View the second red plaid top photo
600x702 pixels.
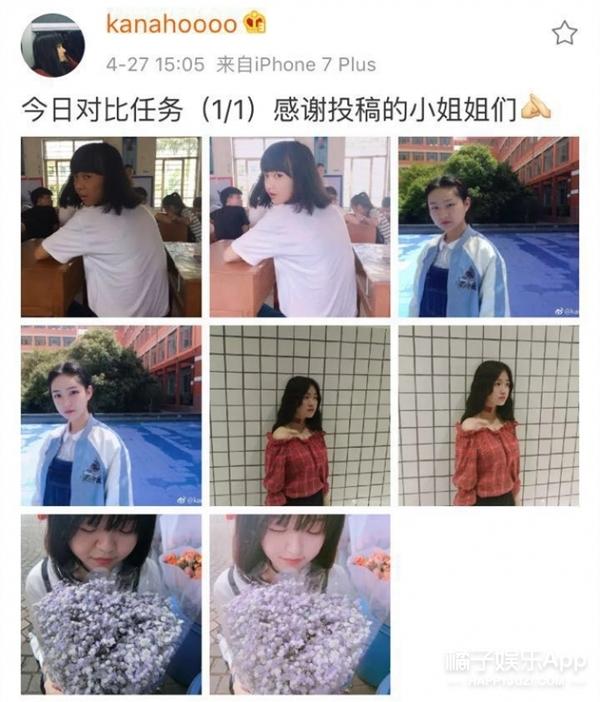[x=488, y=415]
